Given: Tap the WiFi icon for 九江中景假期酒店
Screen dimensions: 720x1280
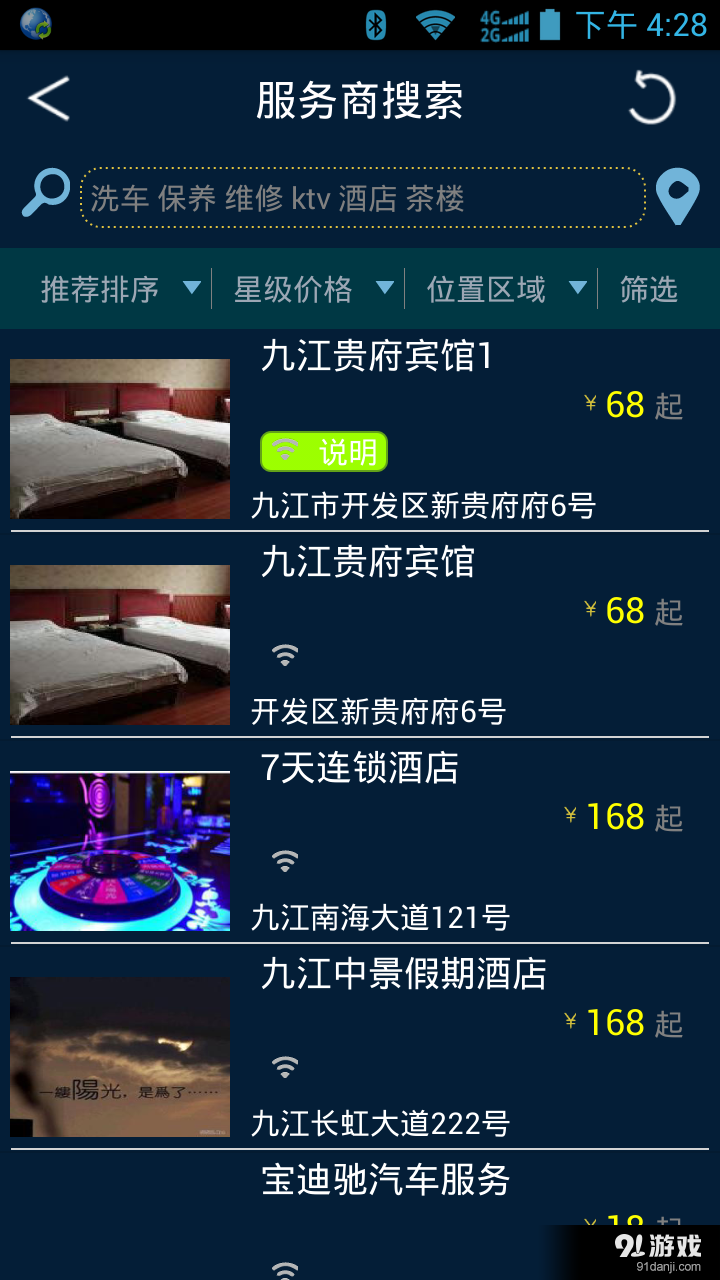Looking at the screenshot, I should point(284,1067).
